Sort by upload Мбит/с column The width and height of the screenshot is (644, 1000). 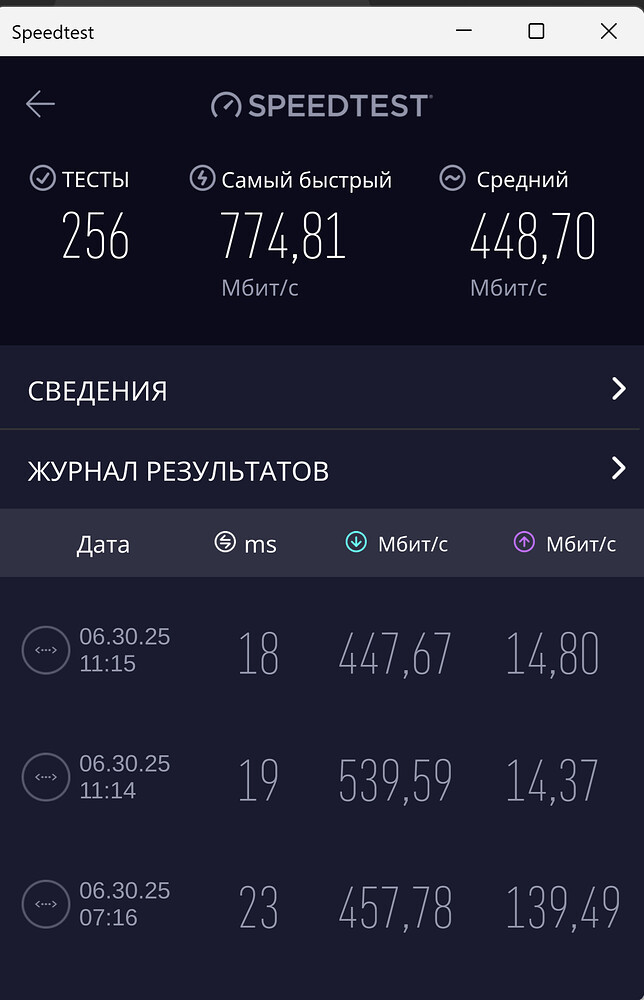(x=565, y=544)
